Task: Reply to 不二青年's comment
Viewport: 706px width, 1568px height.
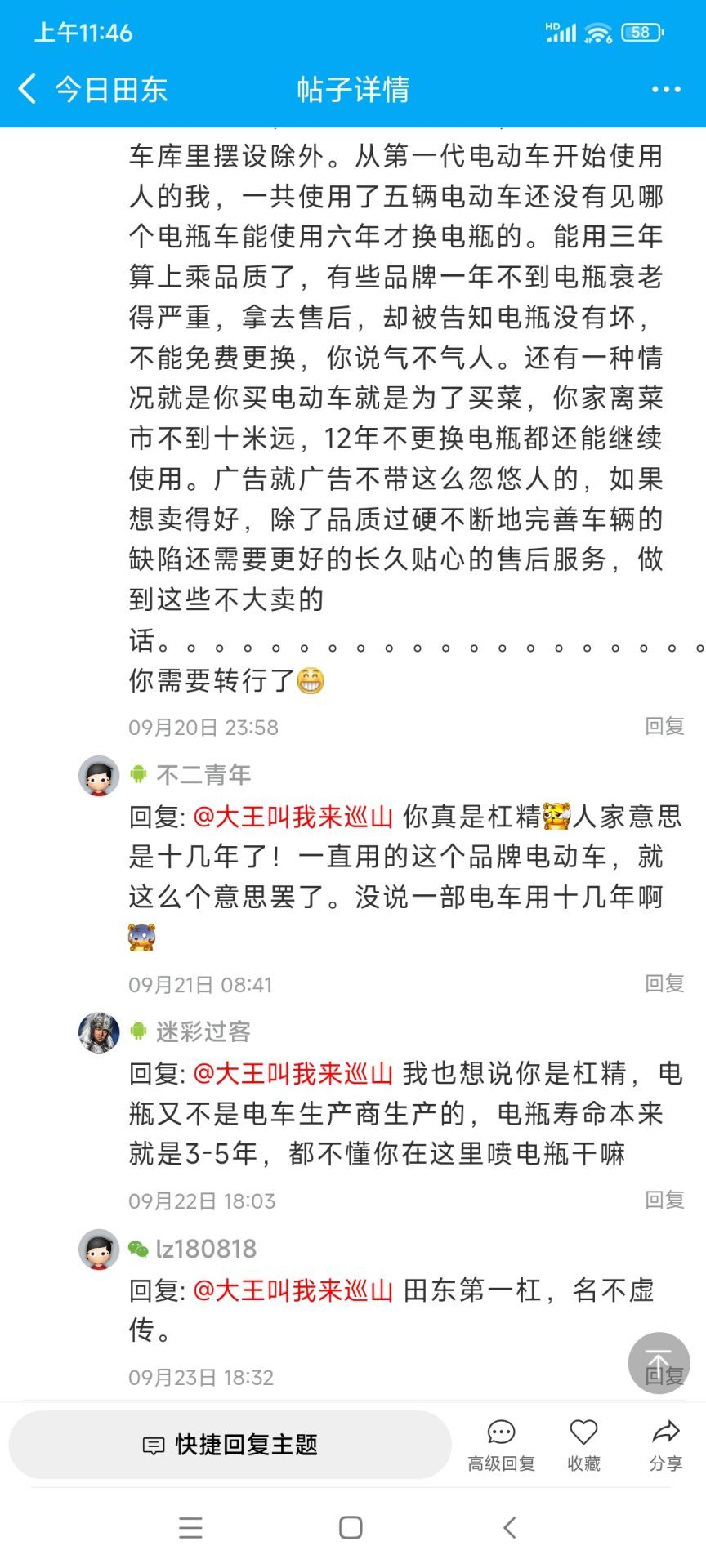Action: [664, 983]
